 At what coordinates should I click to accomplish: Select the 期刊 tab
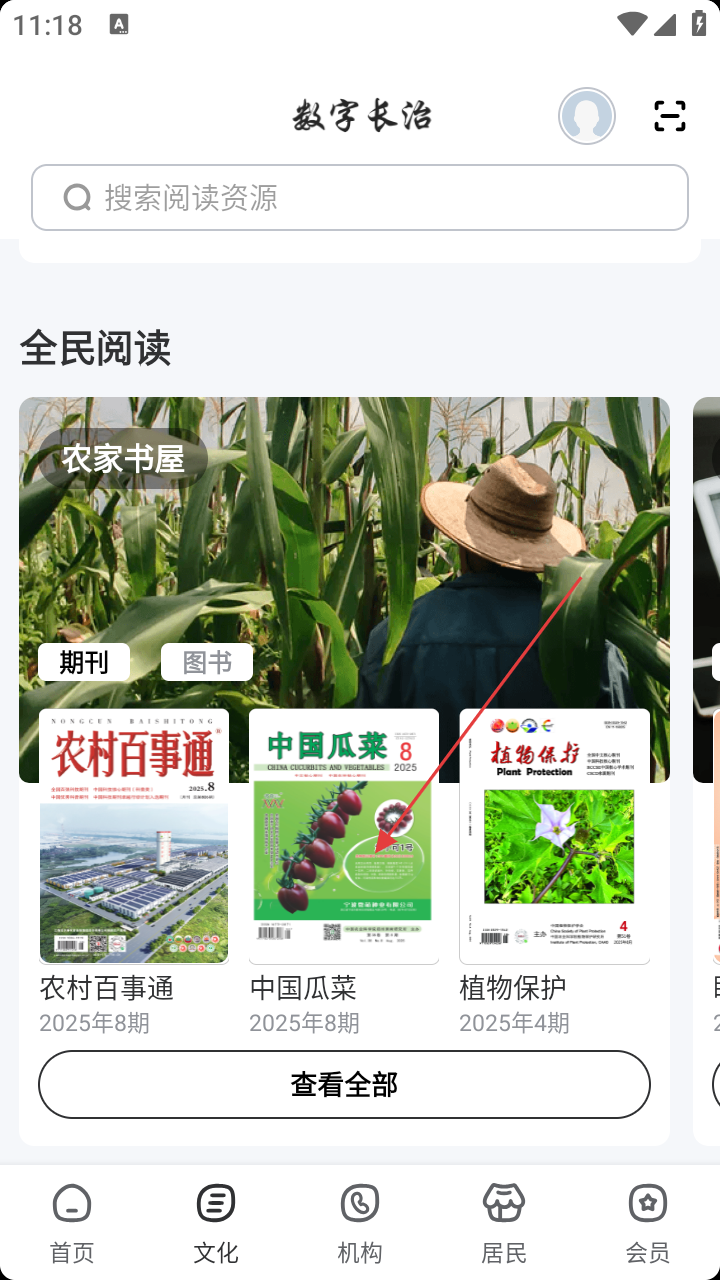click(84, 662)
